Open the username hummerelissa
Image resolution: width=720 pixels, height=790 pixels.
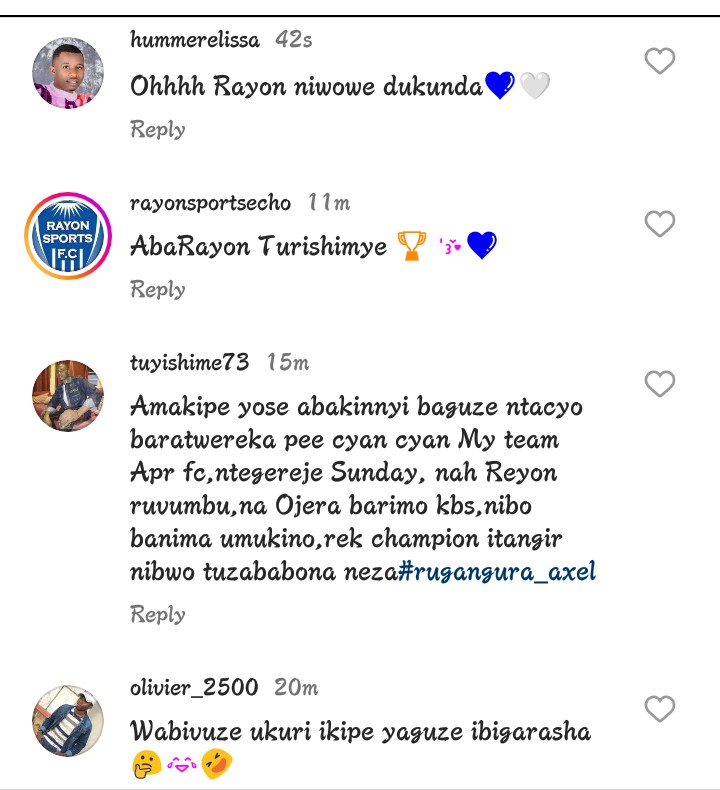pos(194,40)
